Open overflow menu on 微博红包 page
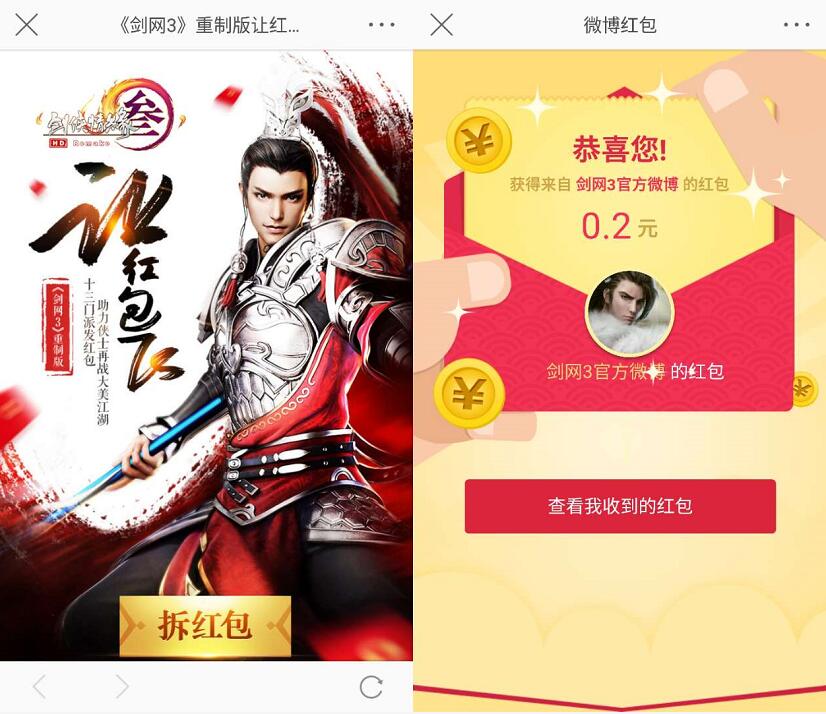Screen dimensions: 826x714 pos(796,25)
